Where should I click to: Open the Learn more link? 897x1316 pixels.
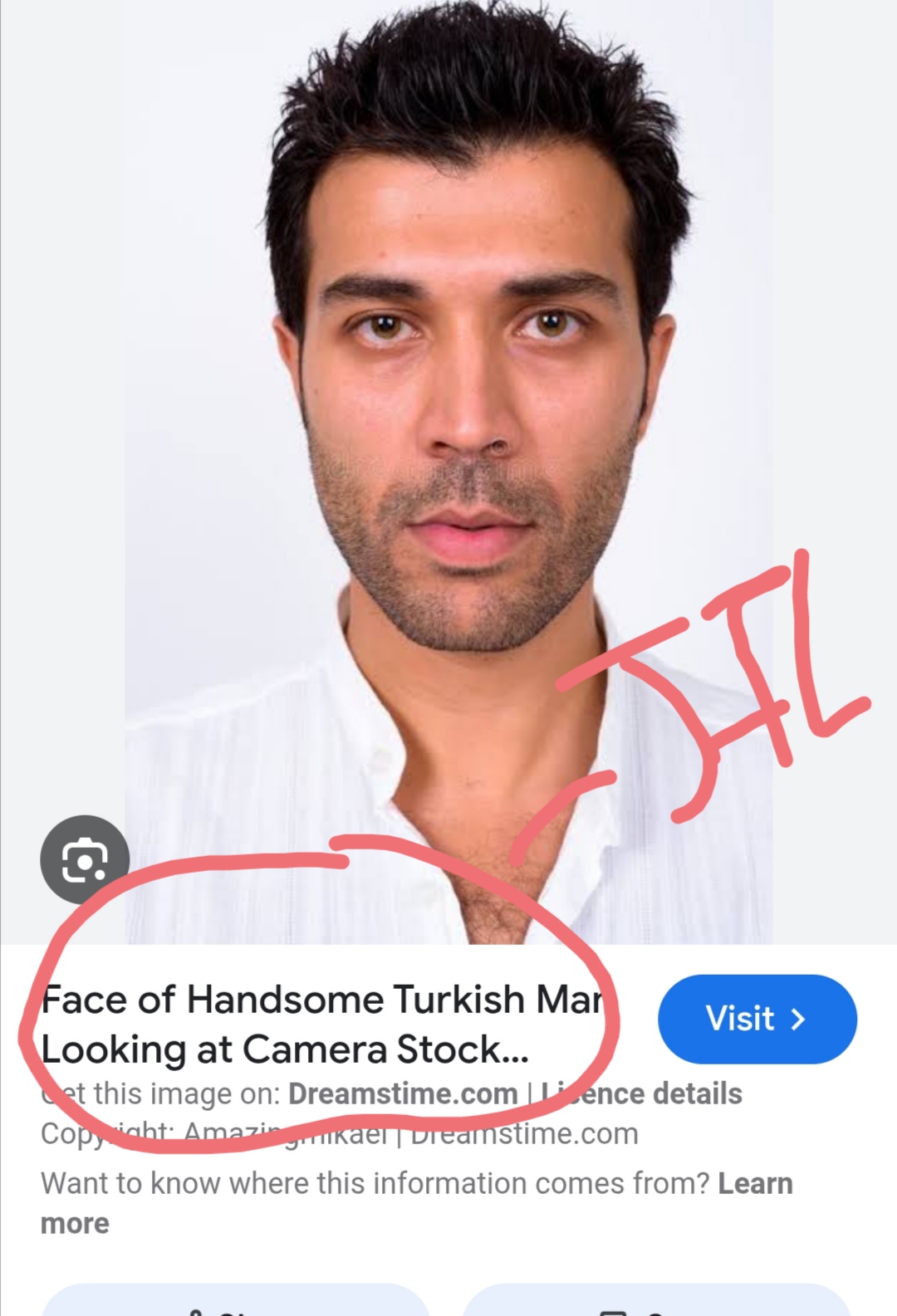point(754,1183)
